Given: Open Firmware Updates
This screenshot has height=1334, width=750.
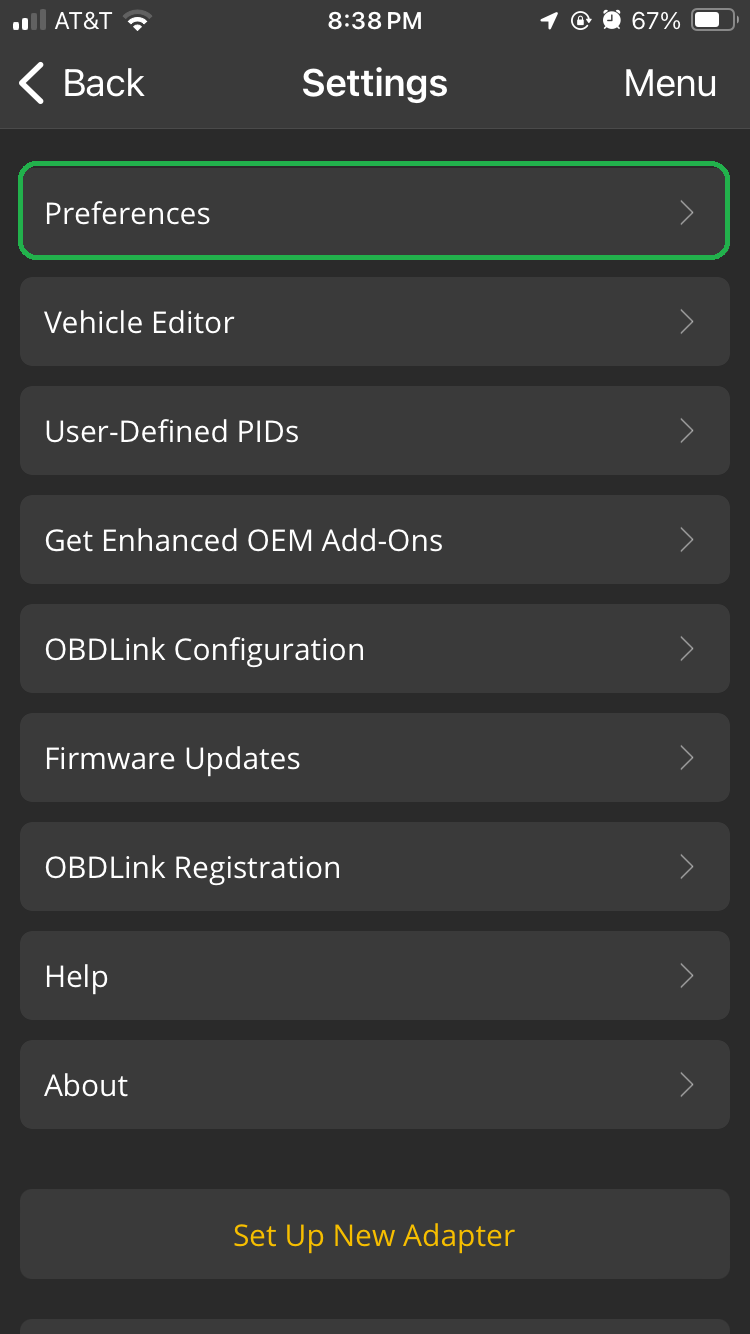Looking at the screenshot, I should pyautogui.click(x=374, y=757).
